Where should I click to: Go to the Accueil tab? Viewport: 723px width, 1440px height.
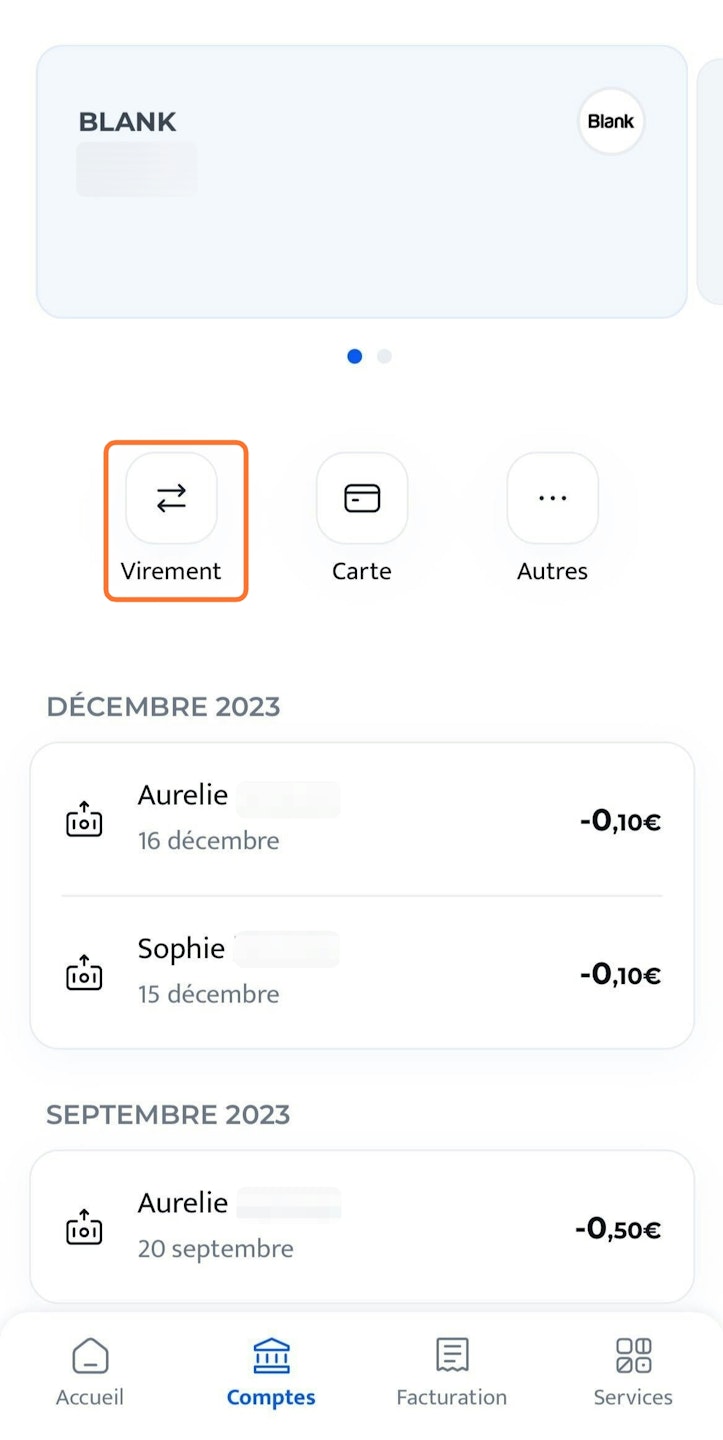tap(90, 1373)
